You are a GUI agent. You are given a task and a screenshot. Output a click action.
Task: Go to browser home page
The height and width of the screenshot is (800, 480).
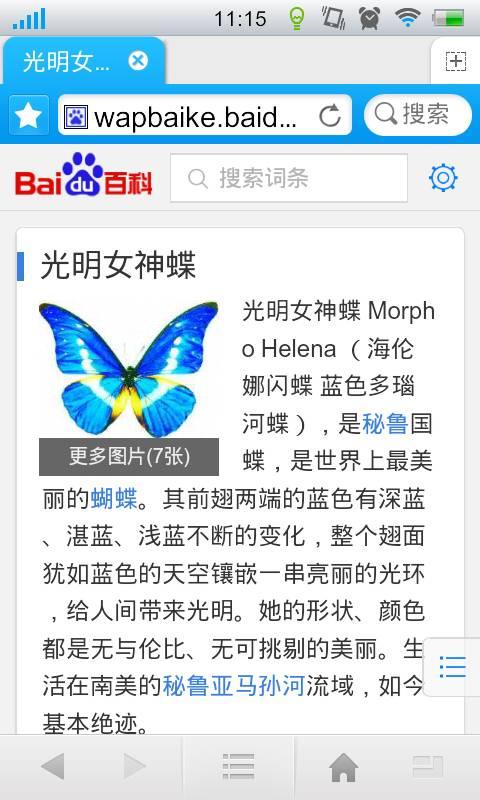pyautogui.click(x=343, y=767)
